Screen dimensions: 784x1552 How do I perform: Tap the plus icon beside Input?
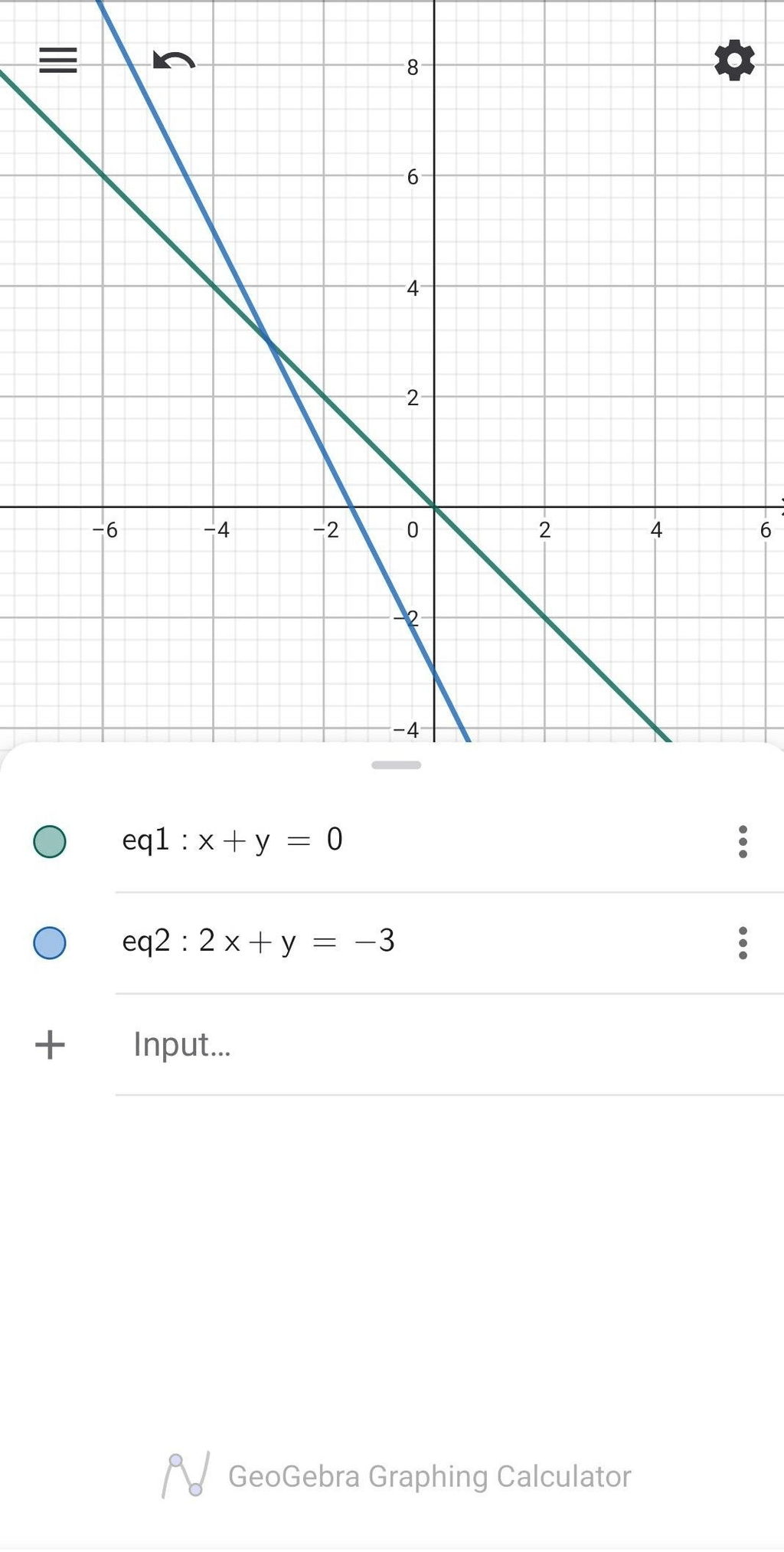pyautogui.click(x=51, y=1045)
